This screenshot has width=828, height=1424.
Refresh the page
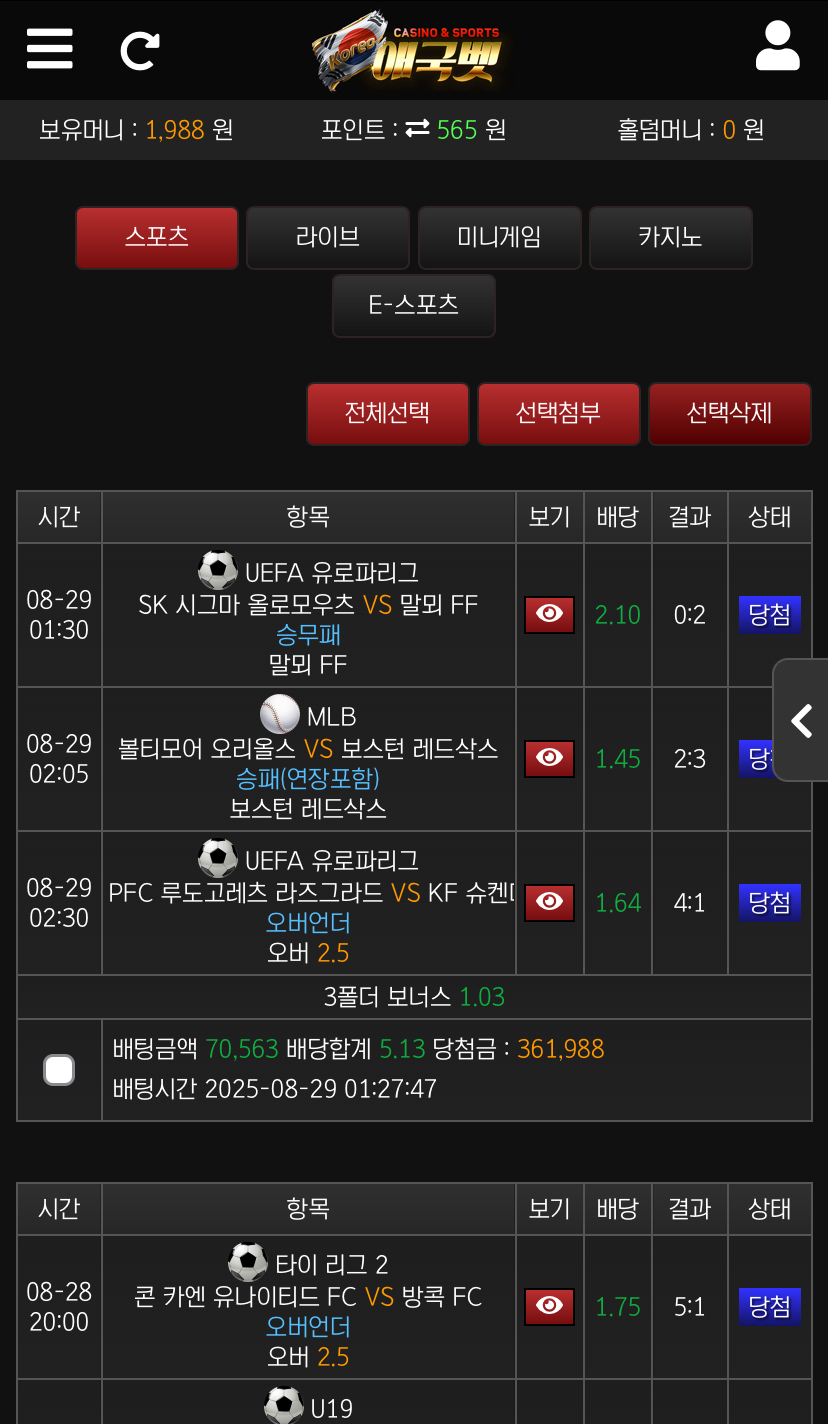click(x=140, y=50)
